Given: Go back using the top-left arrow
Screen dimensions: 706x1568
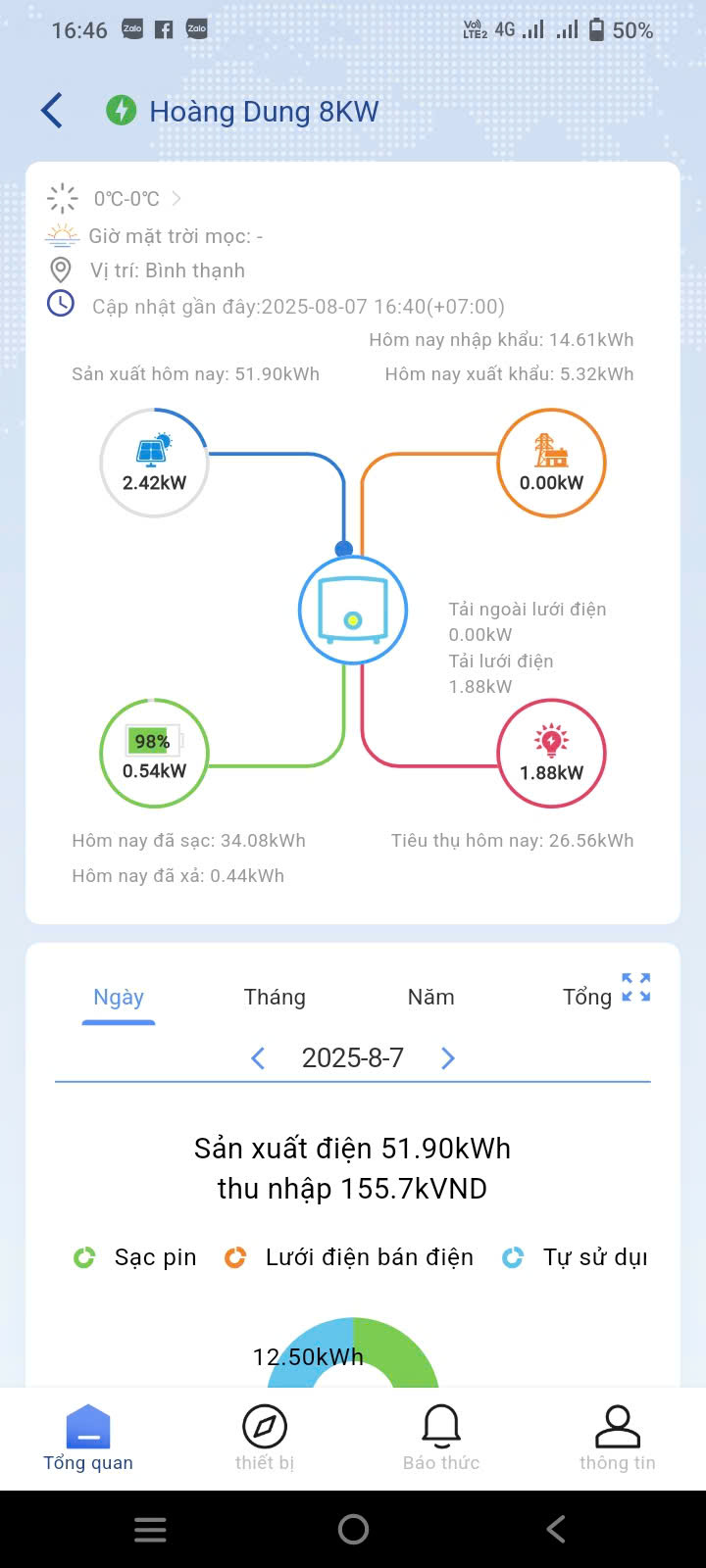Looking at the screenshot, I should pos(53,111).
